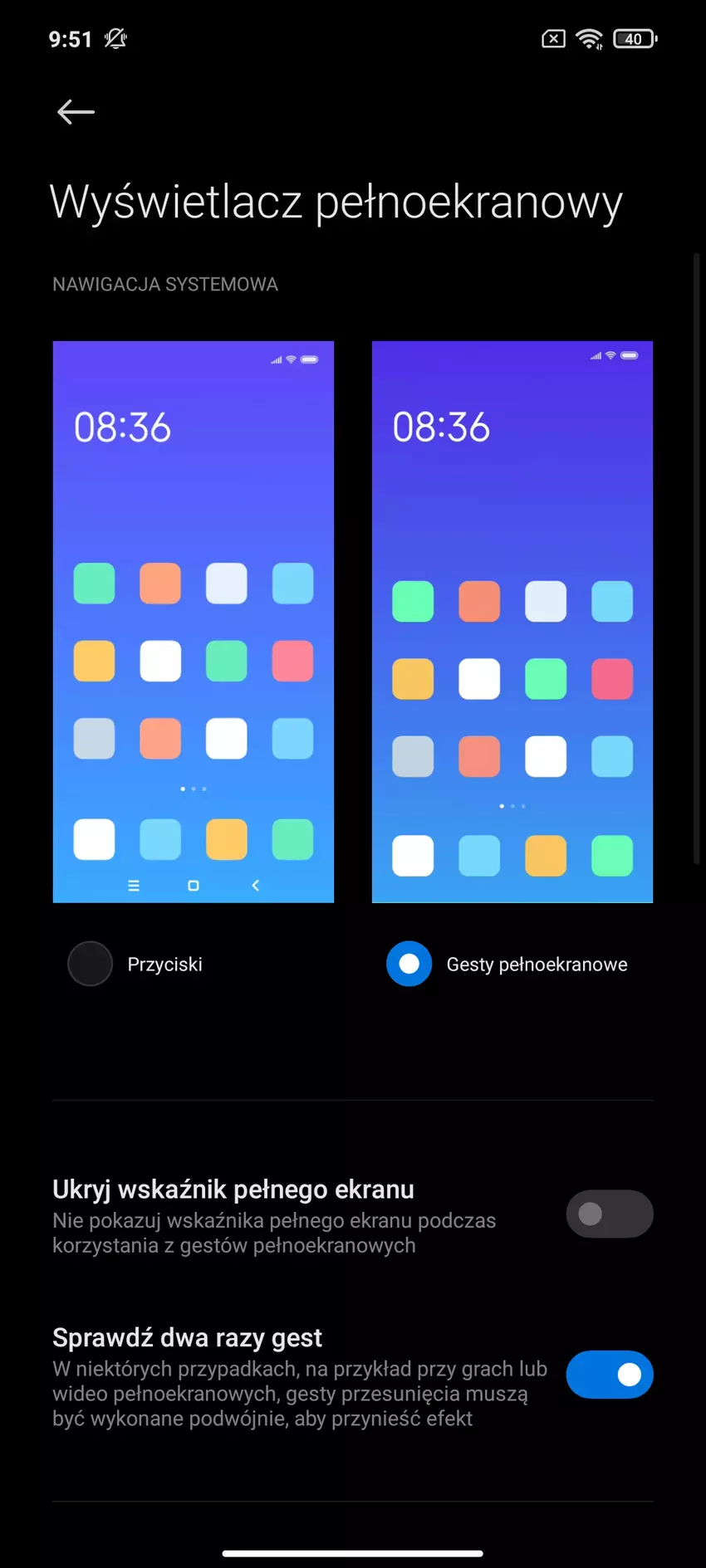Viewport: 706px width, 1568px height.
Task: Tap the full-screen gestures preview image
Action: tap(512, 621)
